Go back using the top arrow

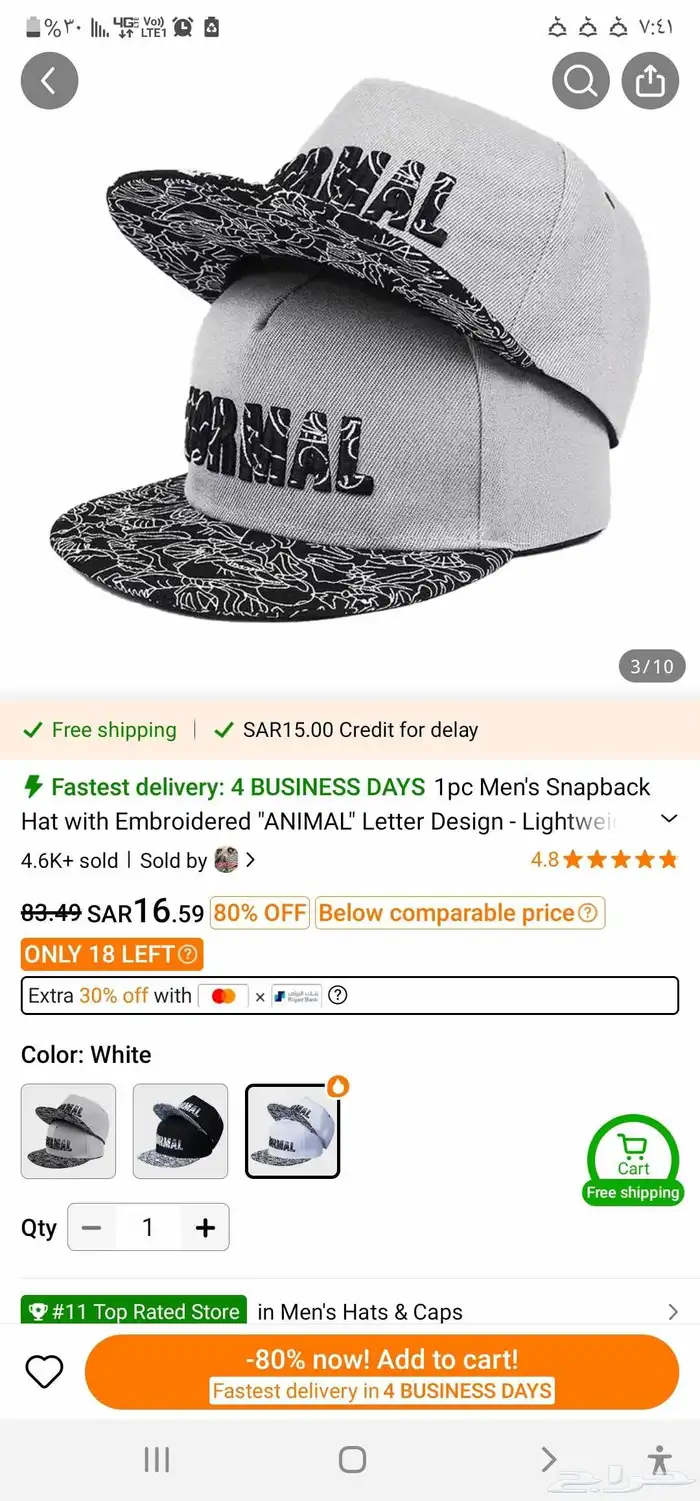[x=49, y=80]
